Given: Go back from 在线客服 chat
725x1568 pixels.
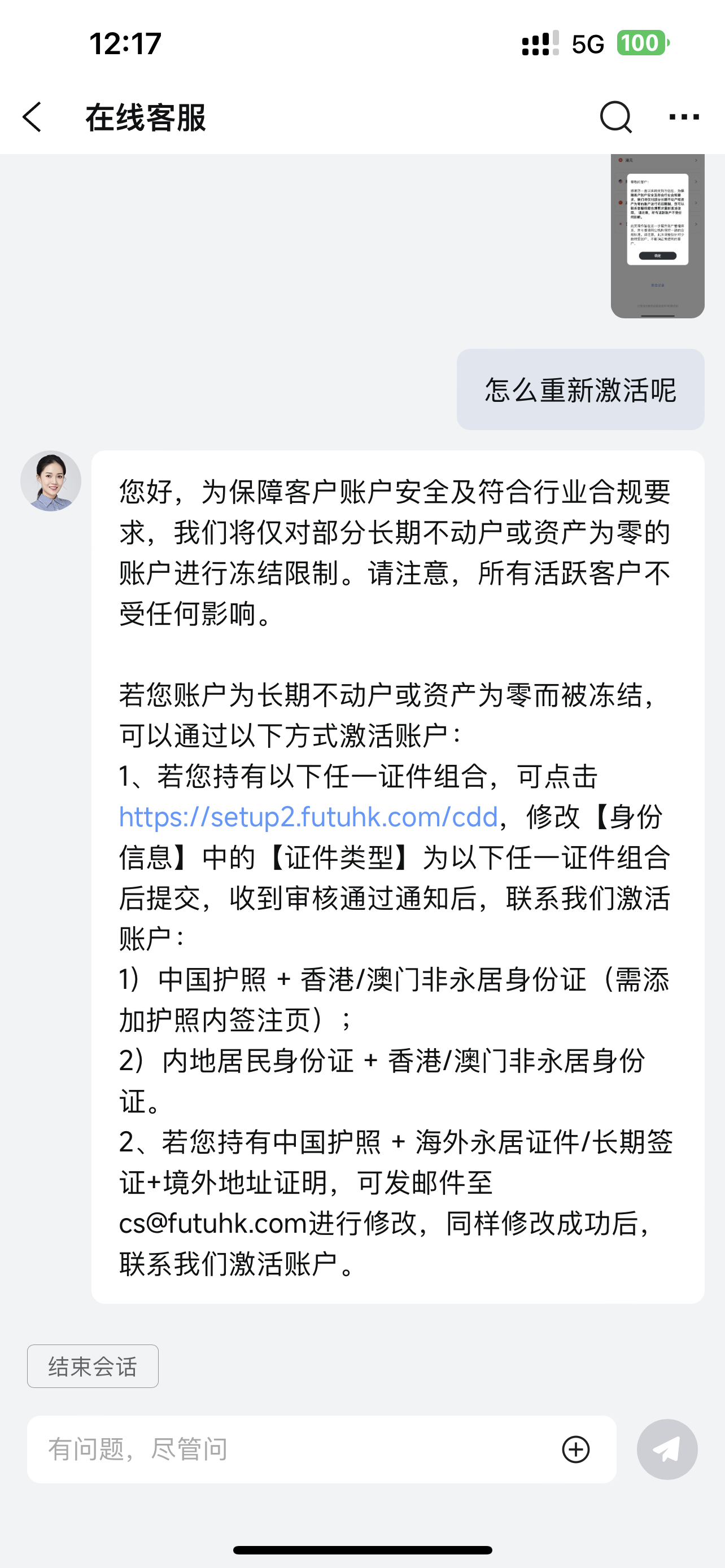Looking at the screenshot, I should point(32,117).
